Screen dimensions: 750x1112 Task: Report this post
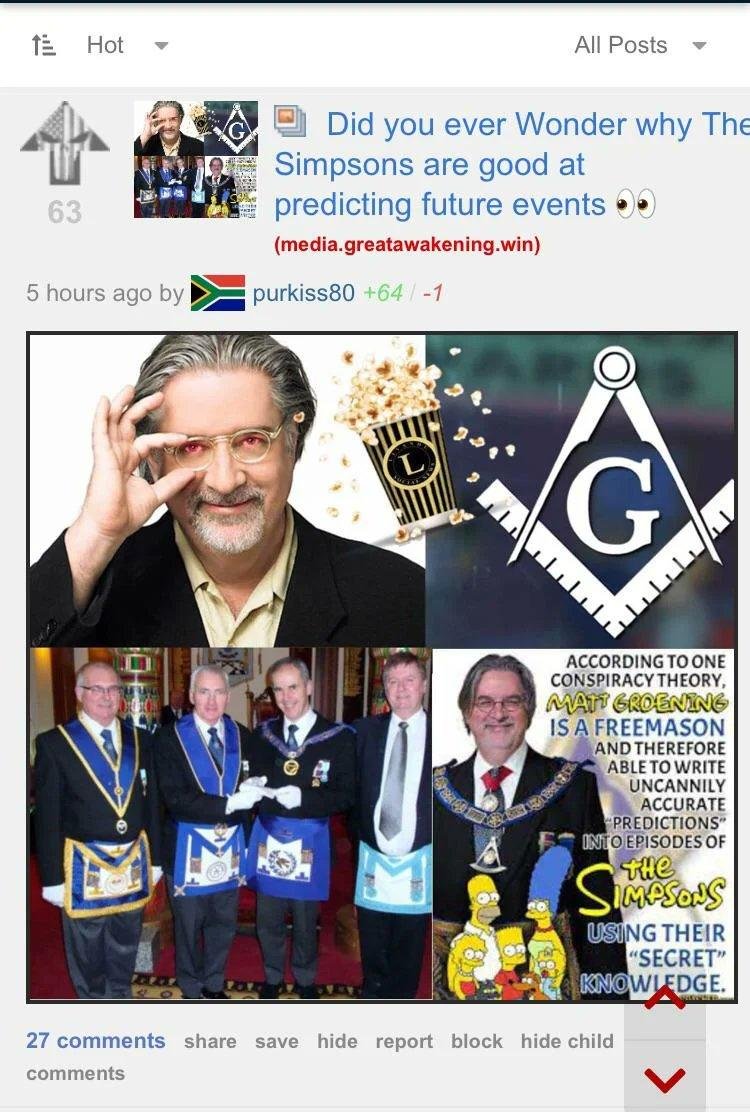[404, 1042]
